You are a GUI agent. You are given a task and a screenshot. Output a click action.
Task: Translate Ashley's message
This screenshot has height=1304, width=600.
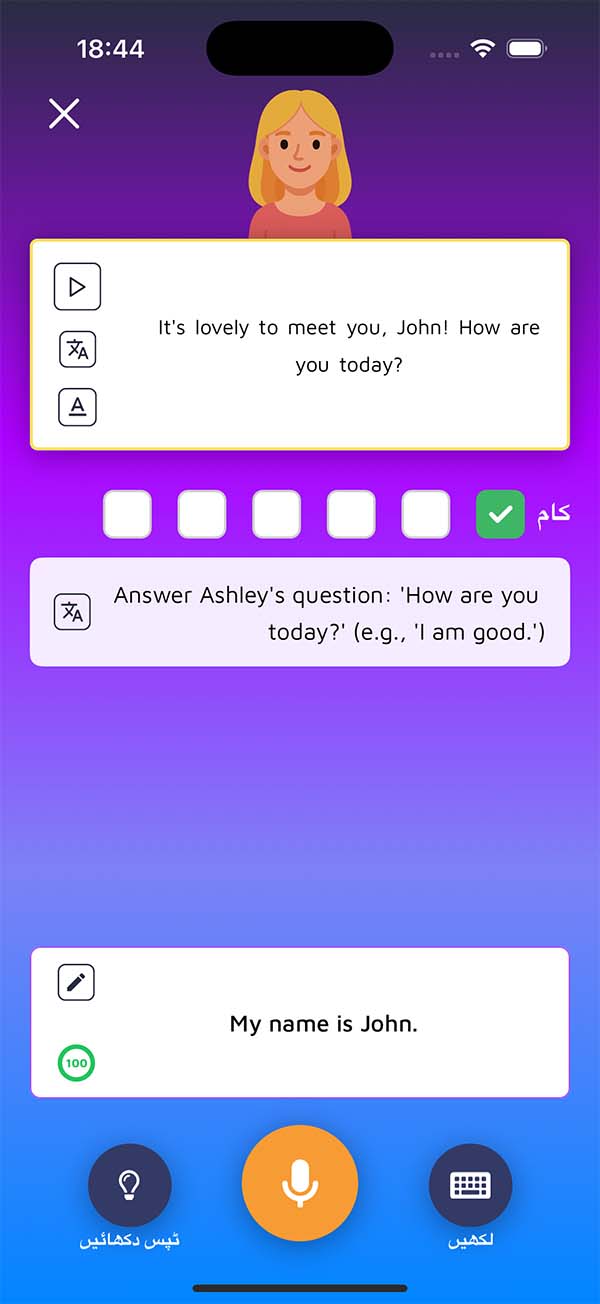[77, 349]
